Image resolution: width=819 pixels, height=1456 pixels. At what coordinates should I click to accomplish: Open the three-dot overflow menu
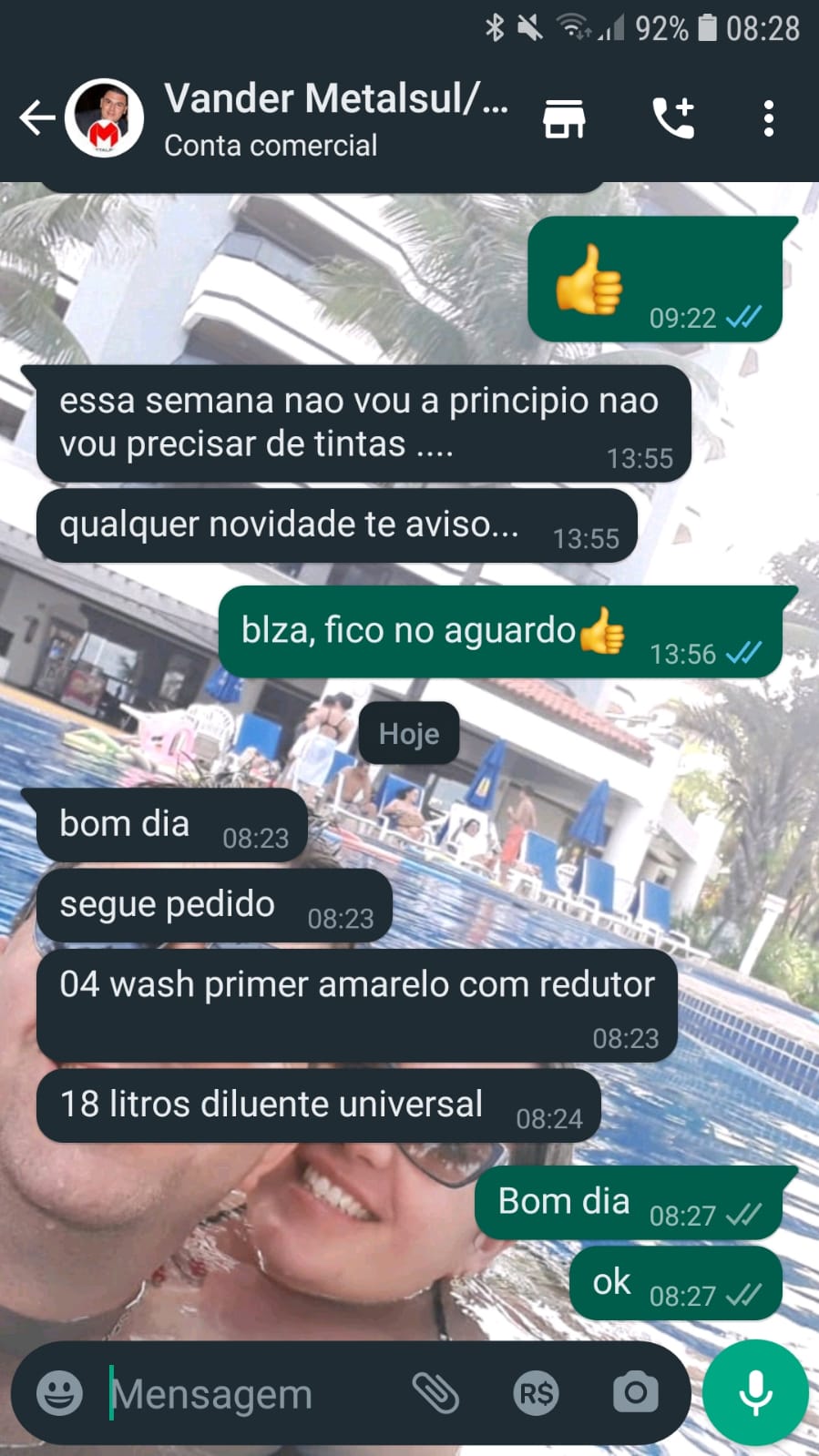(768, 118)
